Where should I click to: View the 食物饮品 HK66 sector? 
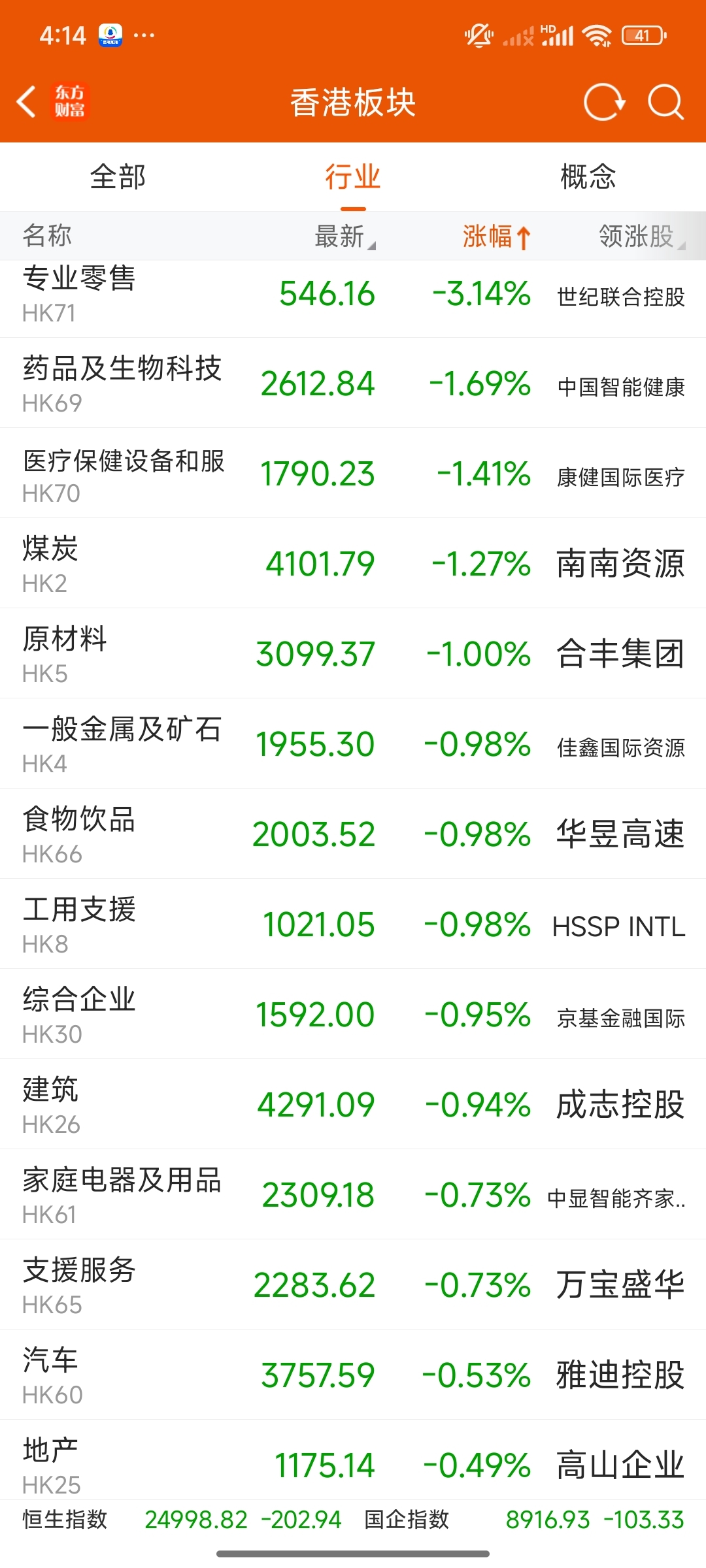[x=353, y=834]
